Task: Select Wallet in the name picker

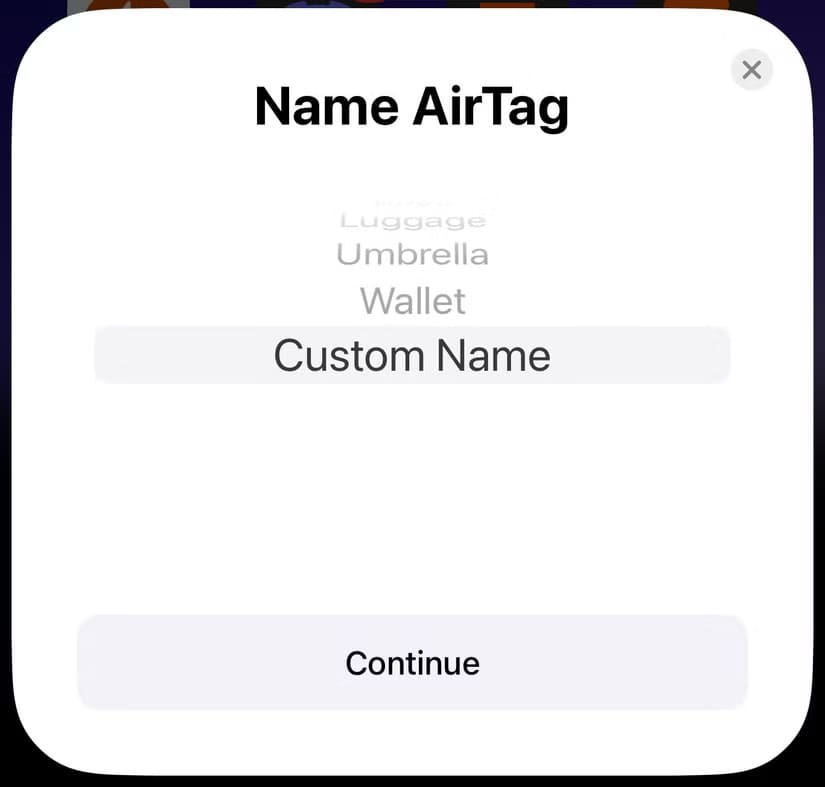Action: point(412,301)
